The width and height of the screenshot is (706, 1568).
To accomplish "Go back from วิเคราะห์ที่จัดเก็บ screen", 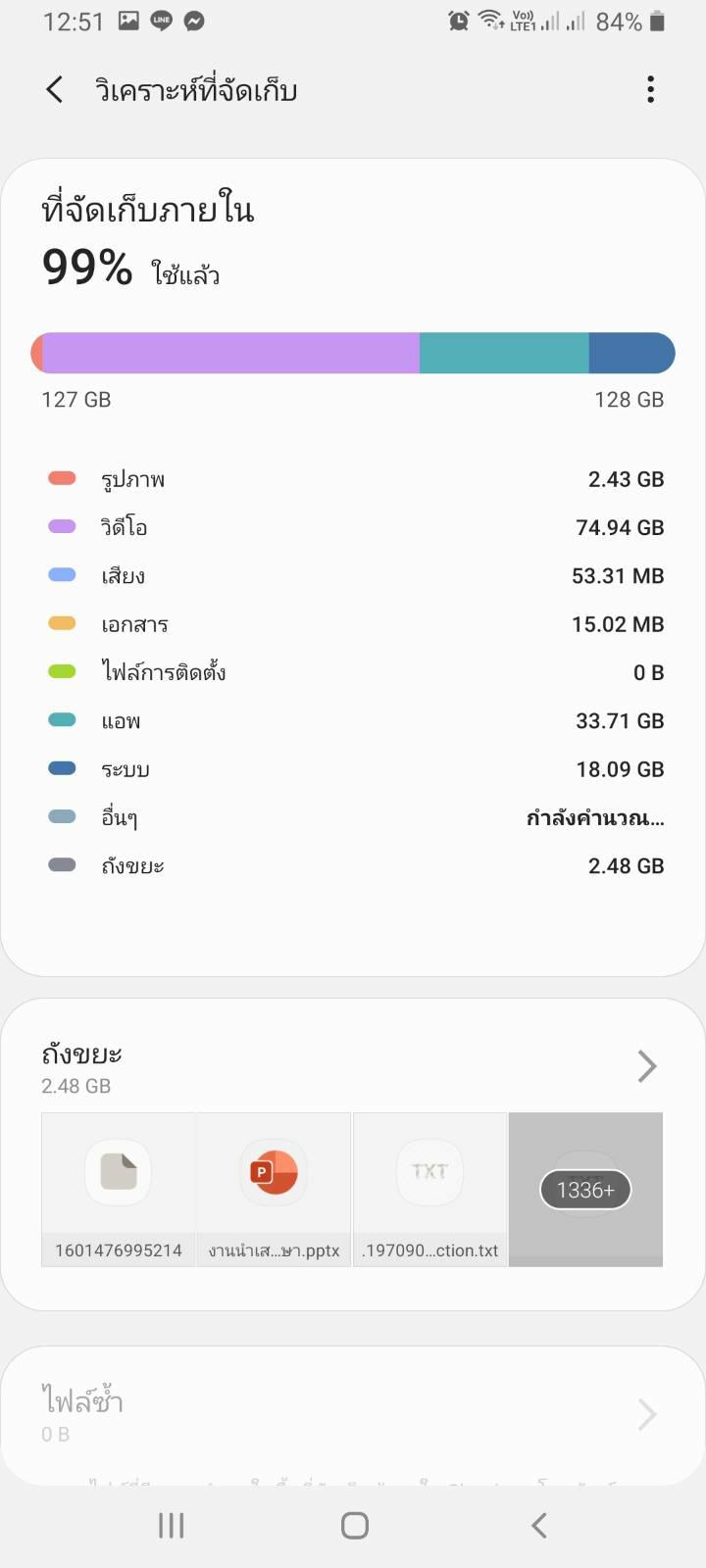I will [x=55, y=90].
